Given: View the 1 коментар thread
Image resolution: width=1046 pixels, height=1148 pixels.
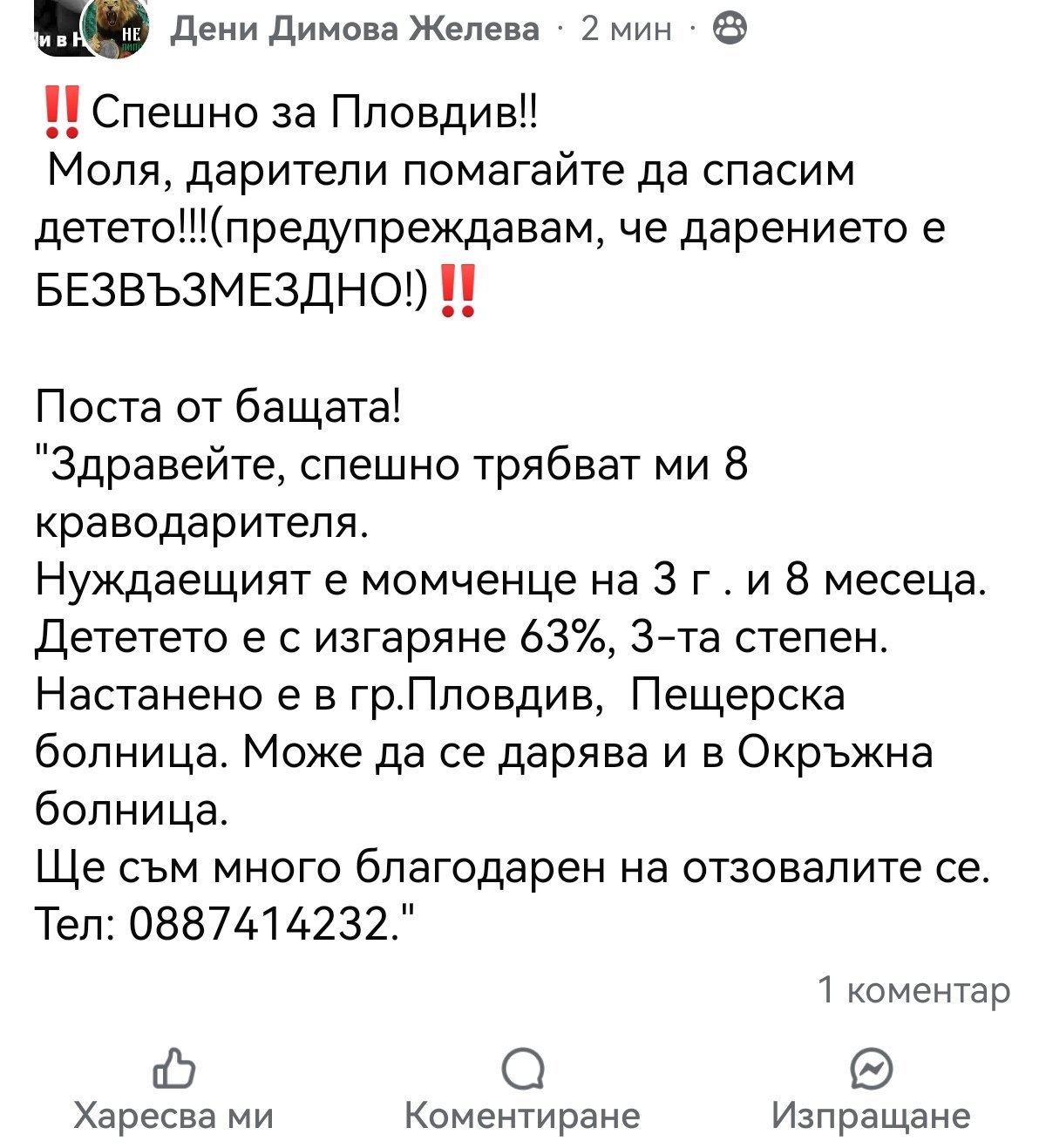Looking at the screenshot, I should pyautogui.click(x=914, y=990).
